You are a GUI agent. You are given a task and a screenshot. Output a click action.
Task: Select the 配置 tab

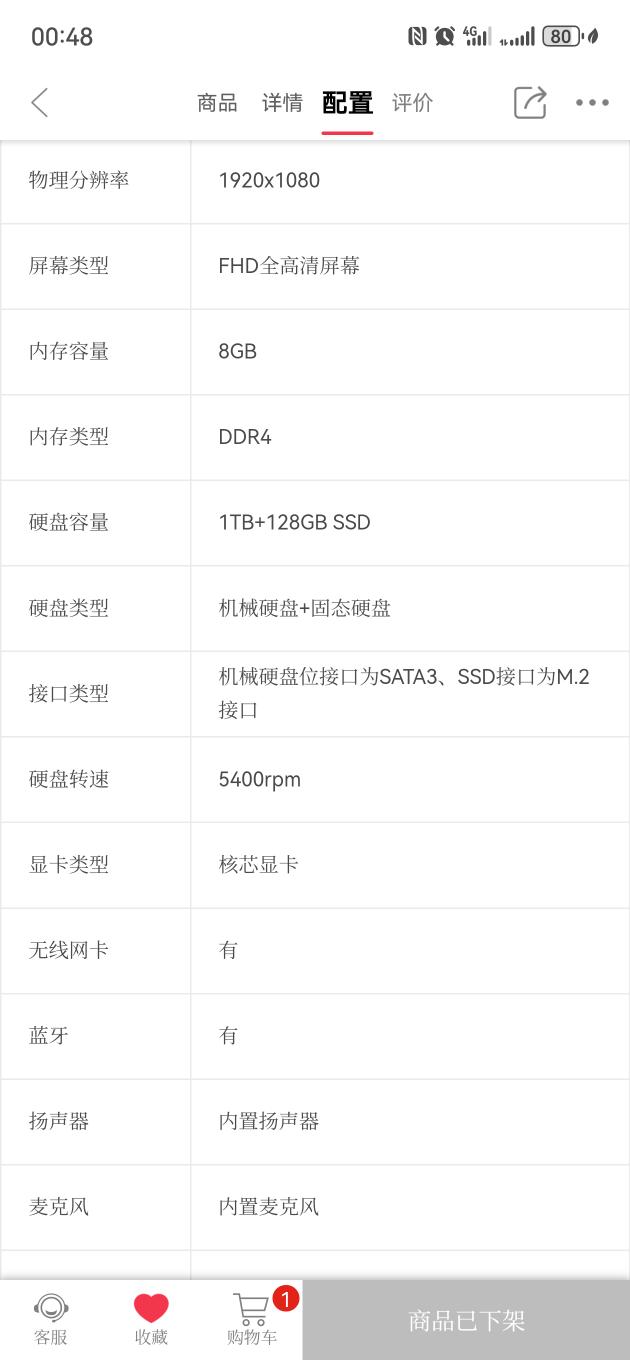pos(347,102)
